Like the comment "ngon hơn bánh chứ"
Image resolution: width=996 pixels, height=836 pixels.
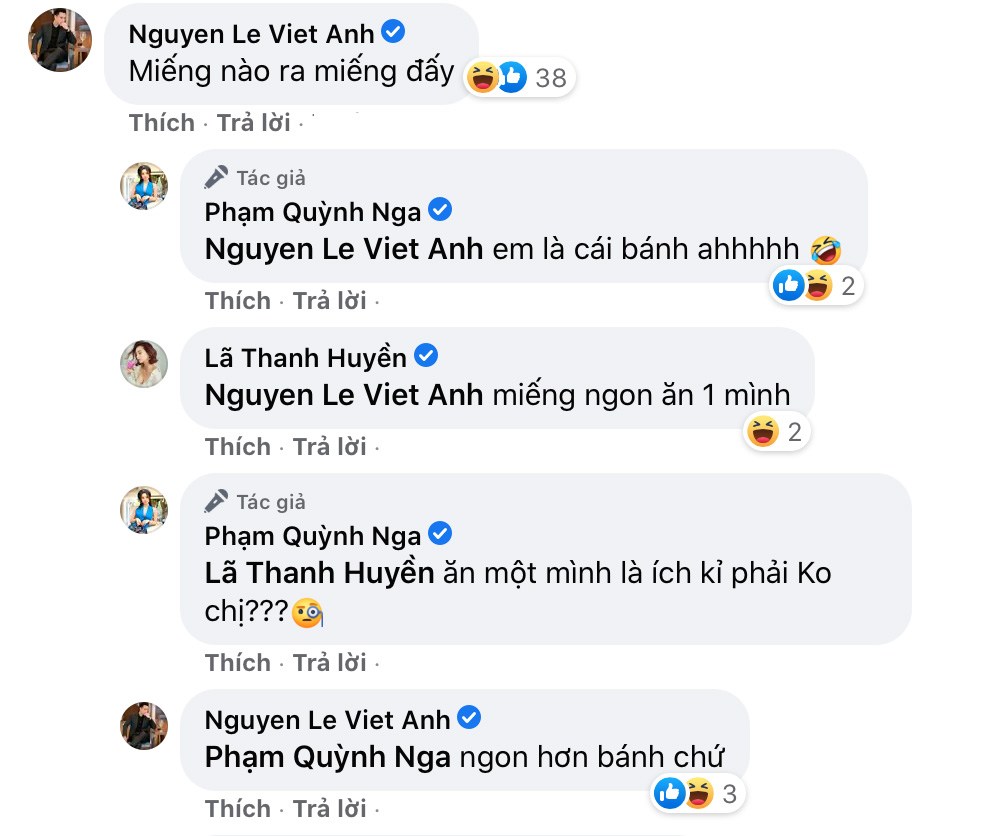(x=237, y=809)
